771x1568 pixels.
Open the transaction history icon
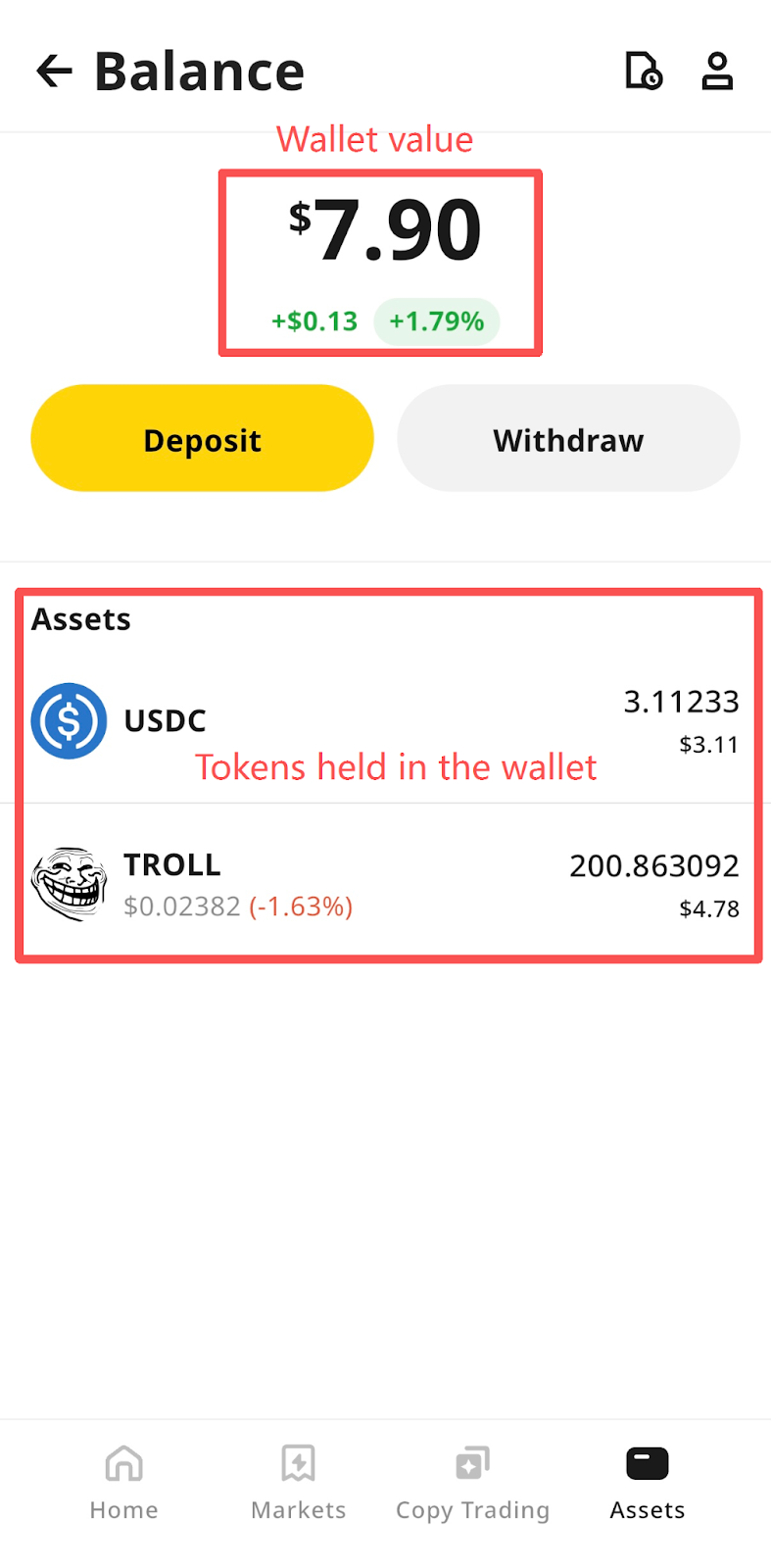pos(644,71)
